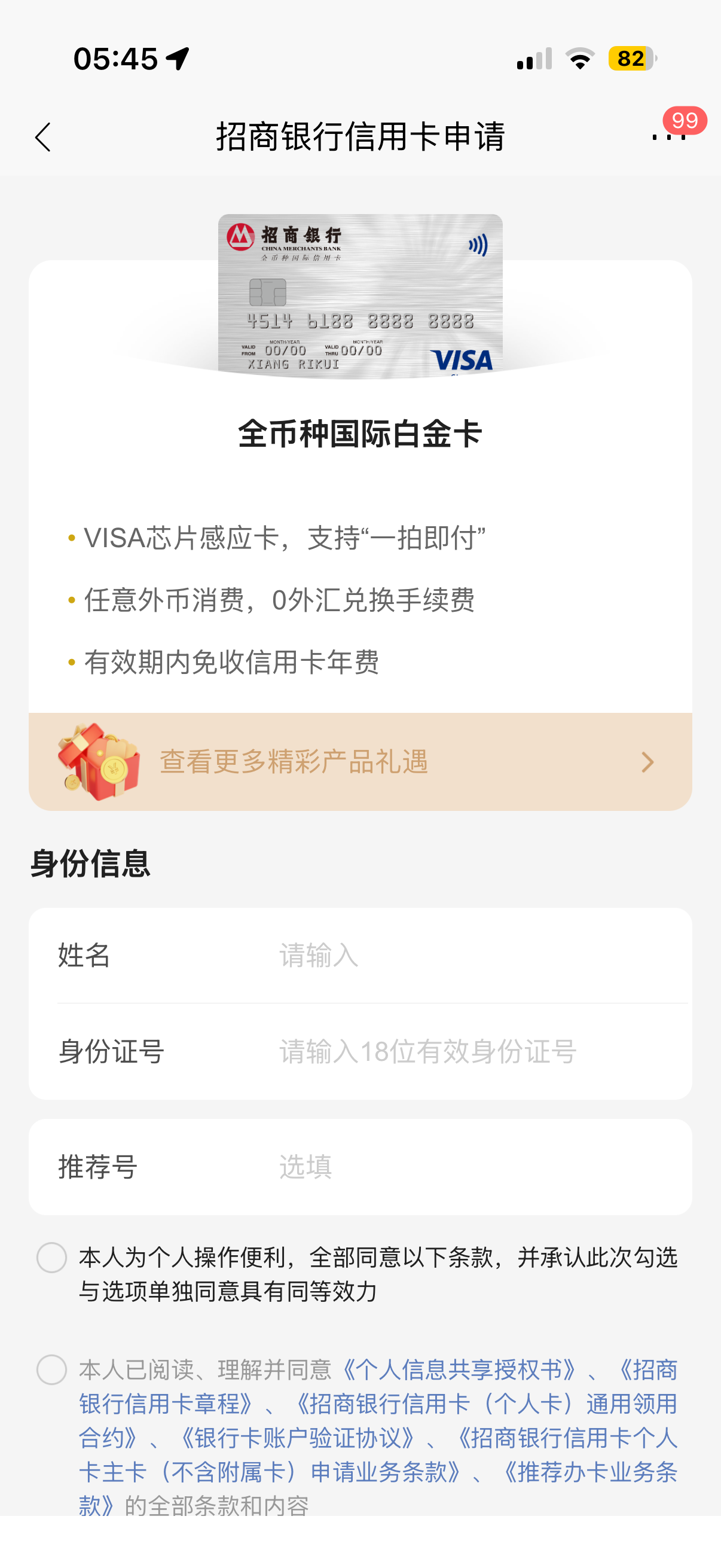Open the three-dot more menu
The height and width of the screenshot is (1568, 721).
point(668,136)
